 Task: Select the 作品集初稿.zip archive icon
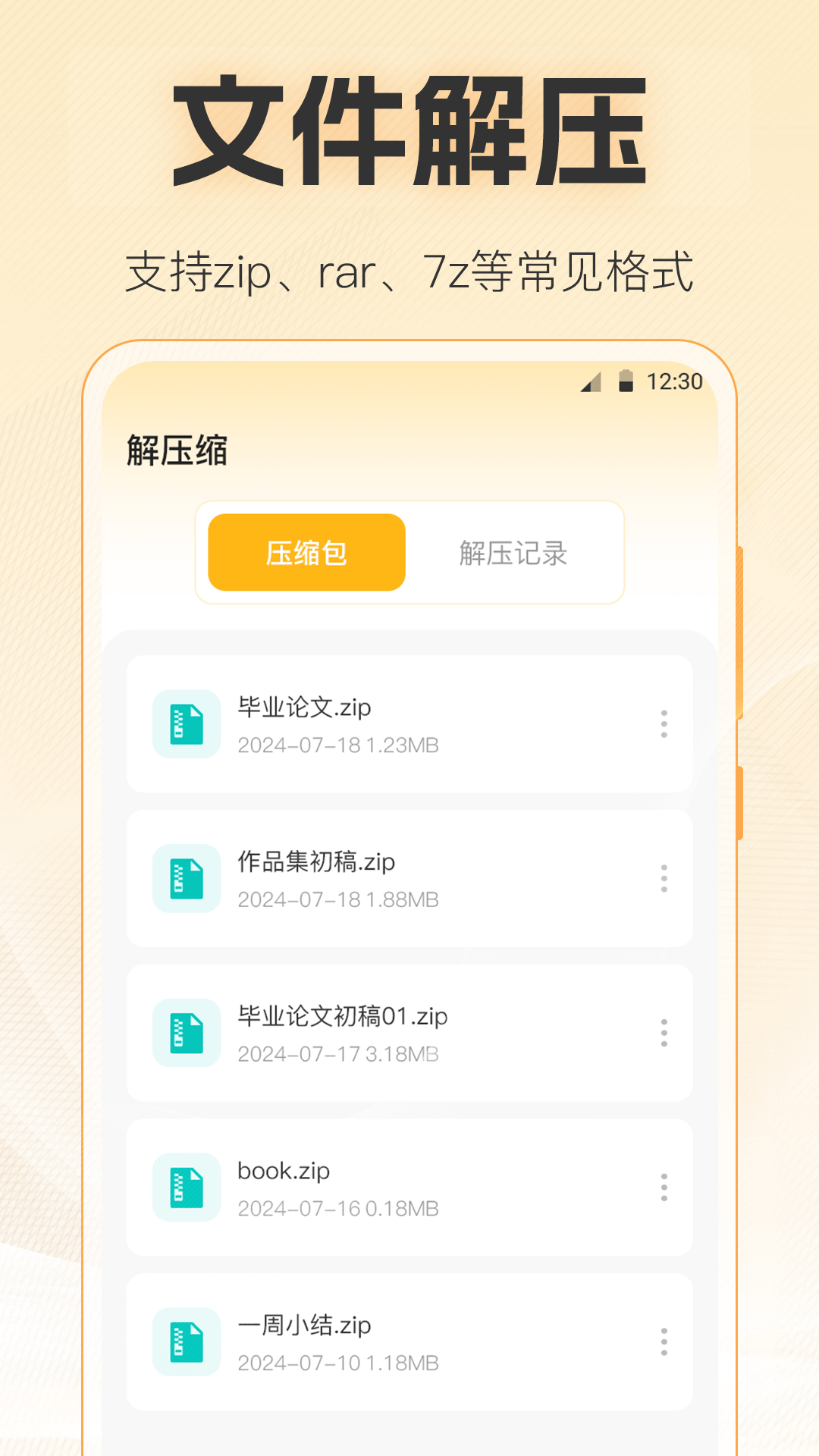186,878
